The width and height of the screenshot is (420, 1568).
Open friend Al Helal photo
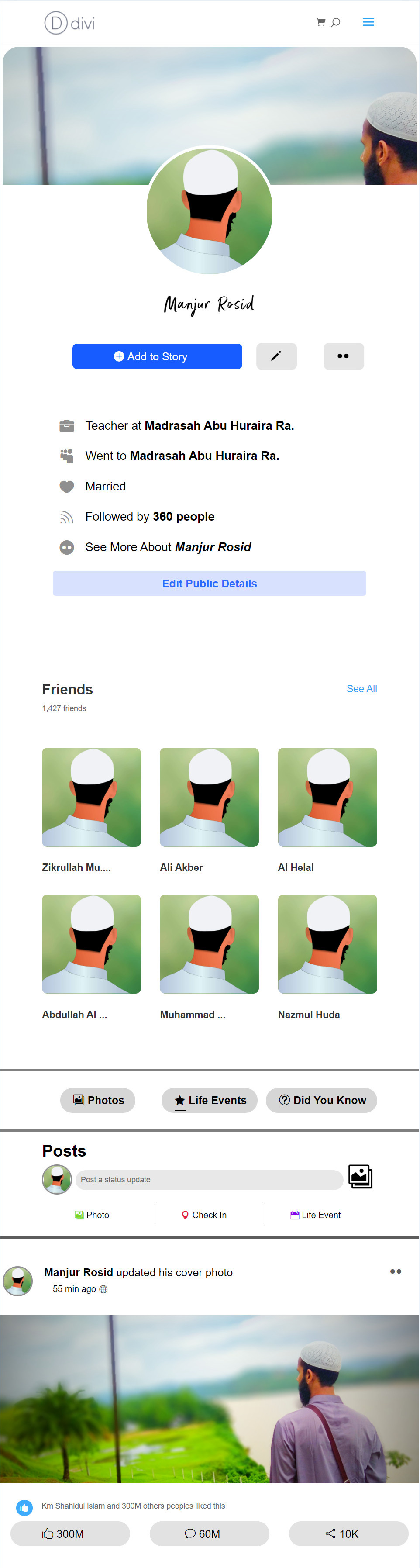point(327,798)
